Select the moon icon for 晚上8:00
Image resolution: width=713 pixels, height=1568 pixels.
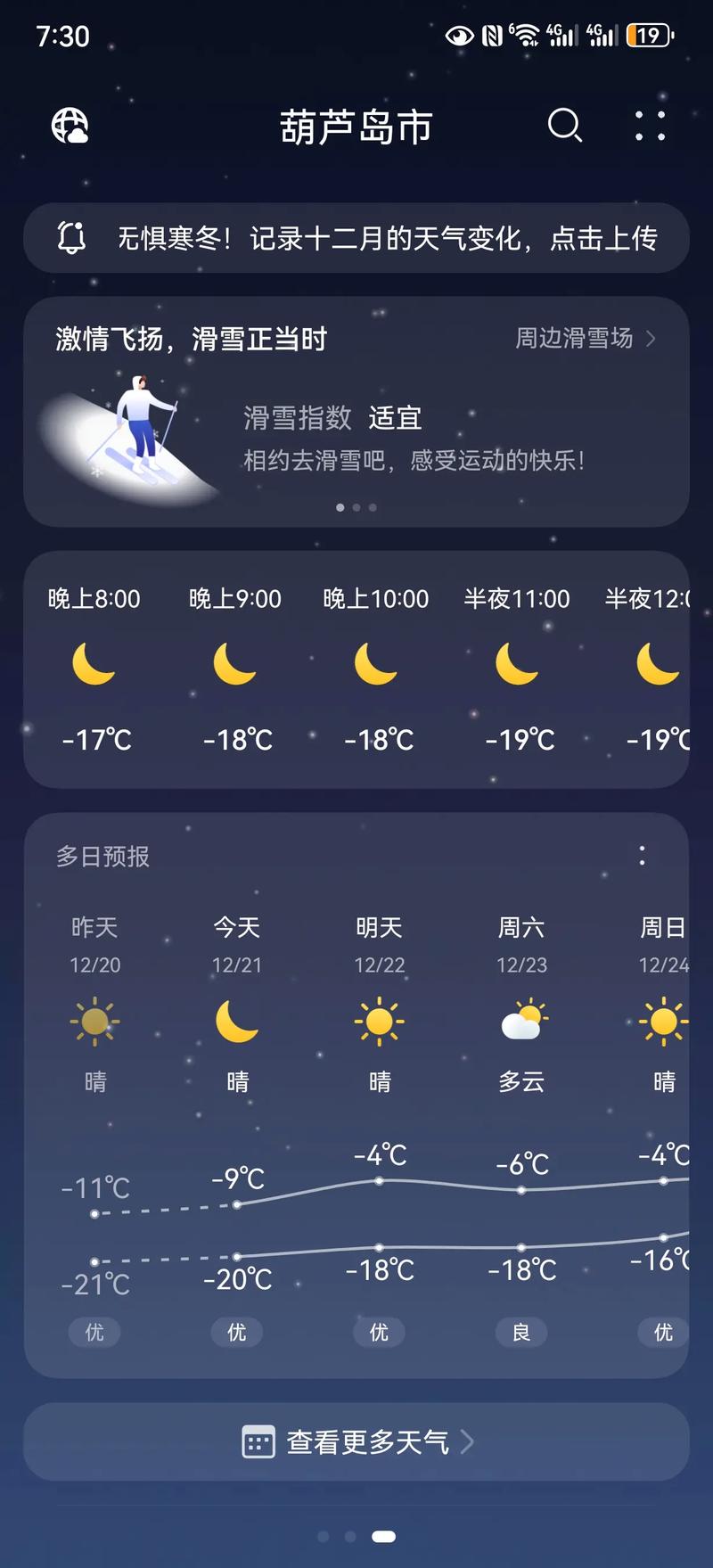click(94, 665)
